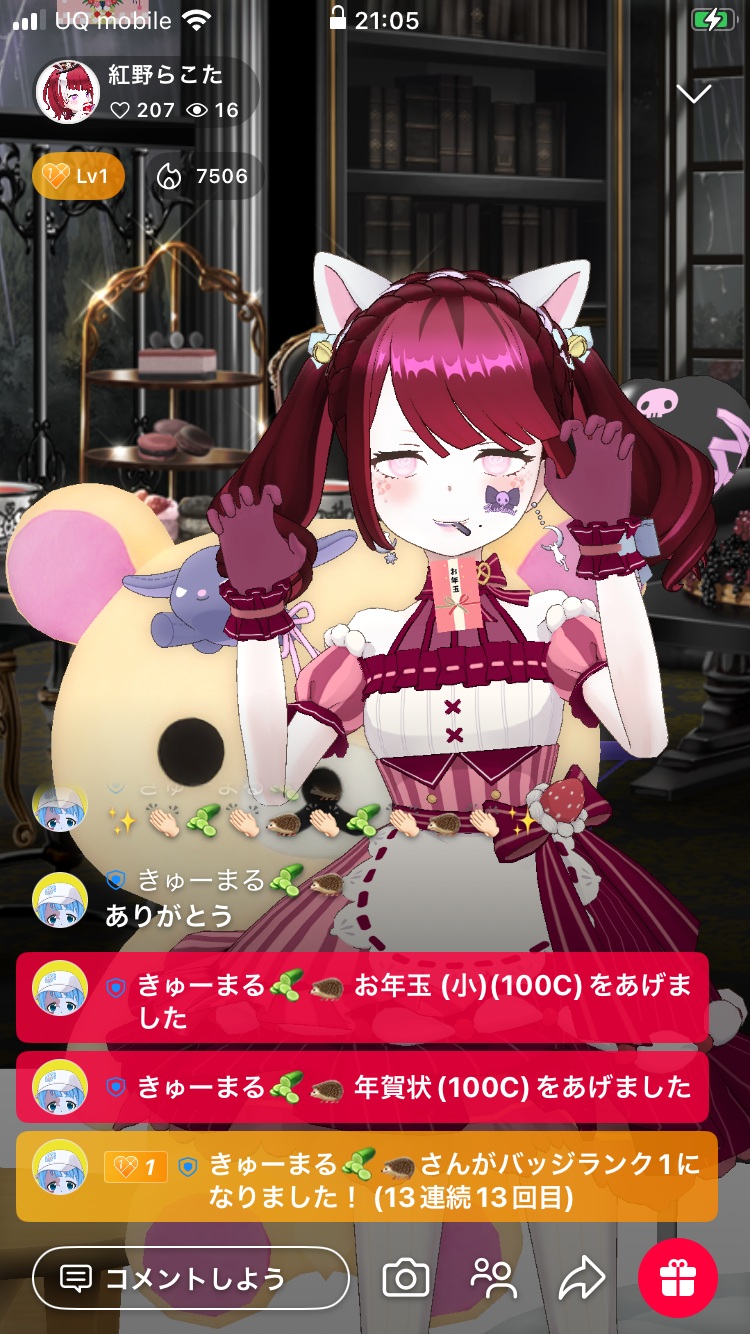Take a screenshot with the camera icon
This screenshot has height=1334, width=750.
coord(406,1278)
